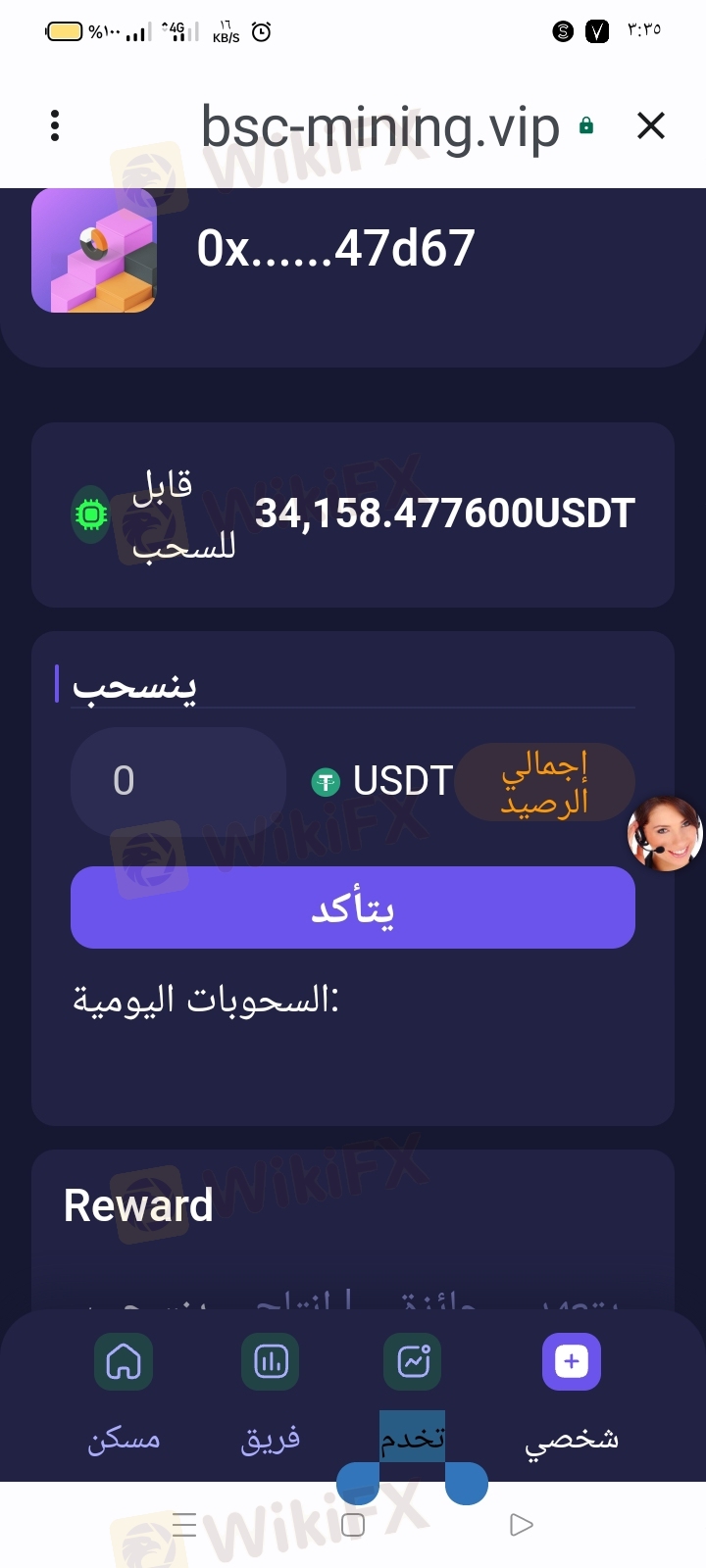Viewport: 706px width, 1568px height.
Task: Open customer support chat avatar
Action: [x=666, y=834]
